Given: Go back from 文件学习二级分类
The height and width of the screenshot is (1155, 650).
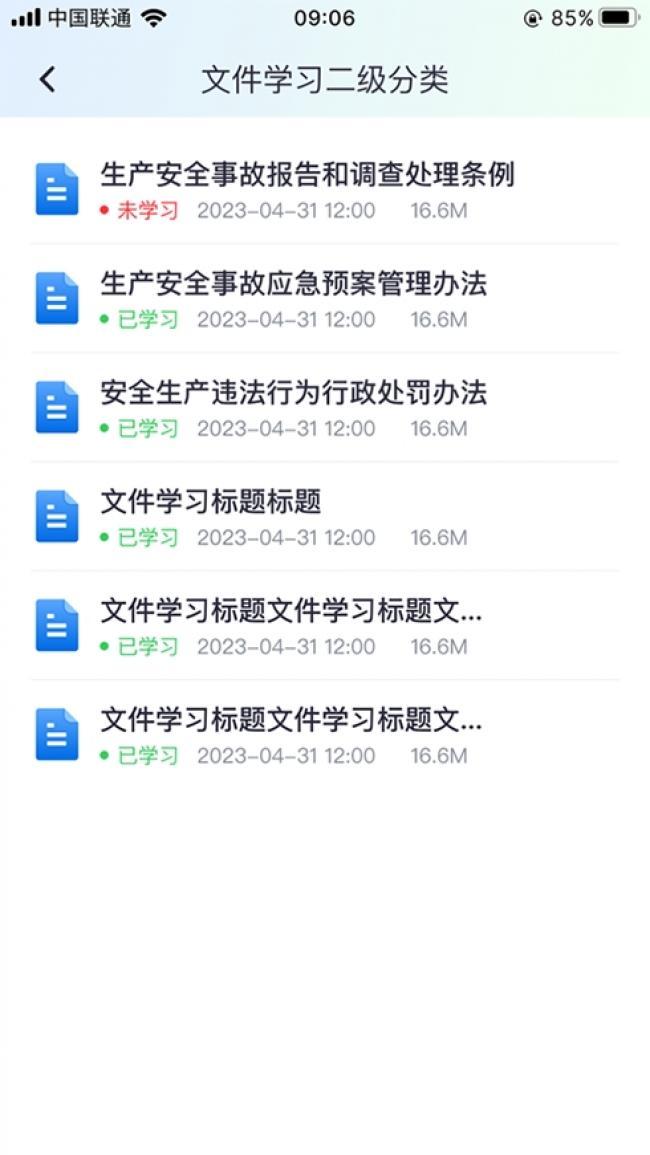Looking at the screenshot, I should click(48, 80).
